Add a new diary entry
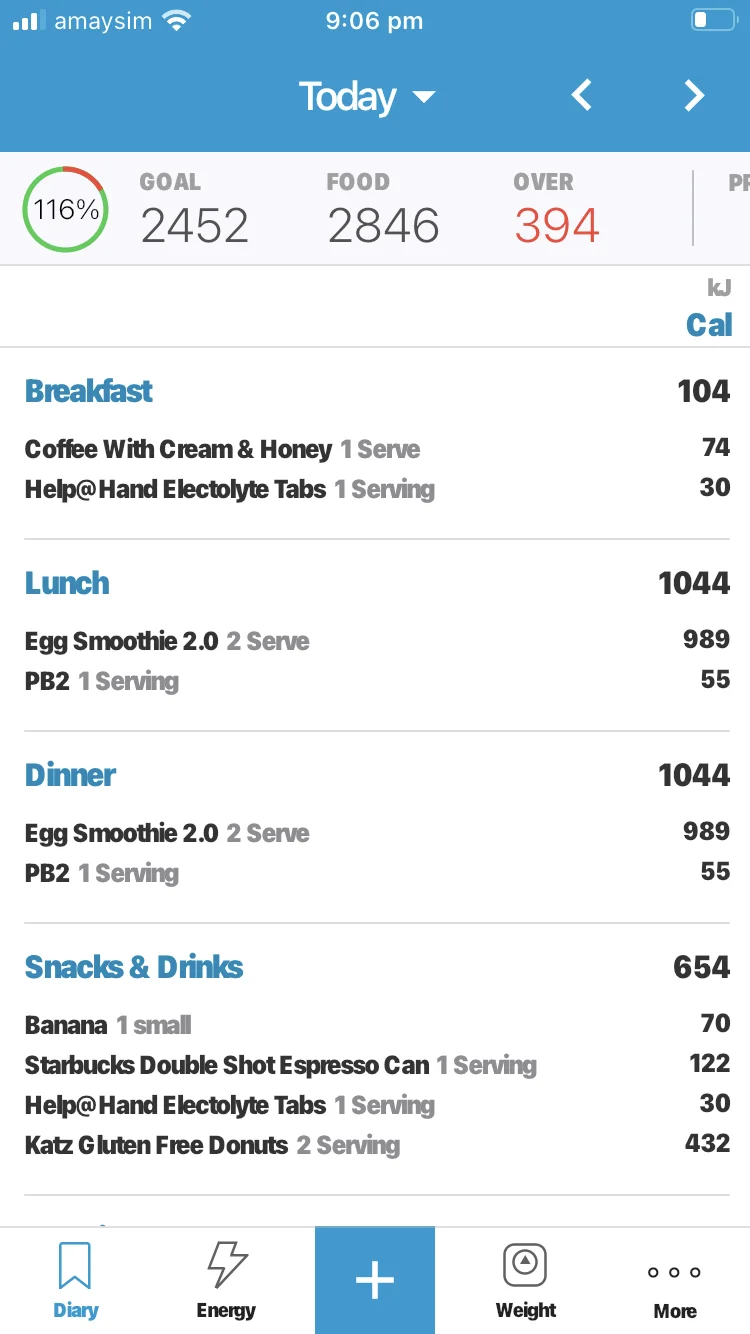Image resolution: width=750 pixels, height=1334 pixels. [375, 1281]
